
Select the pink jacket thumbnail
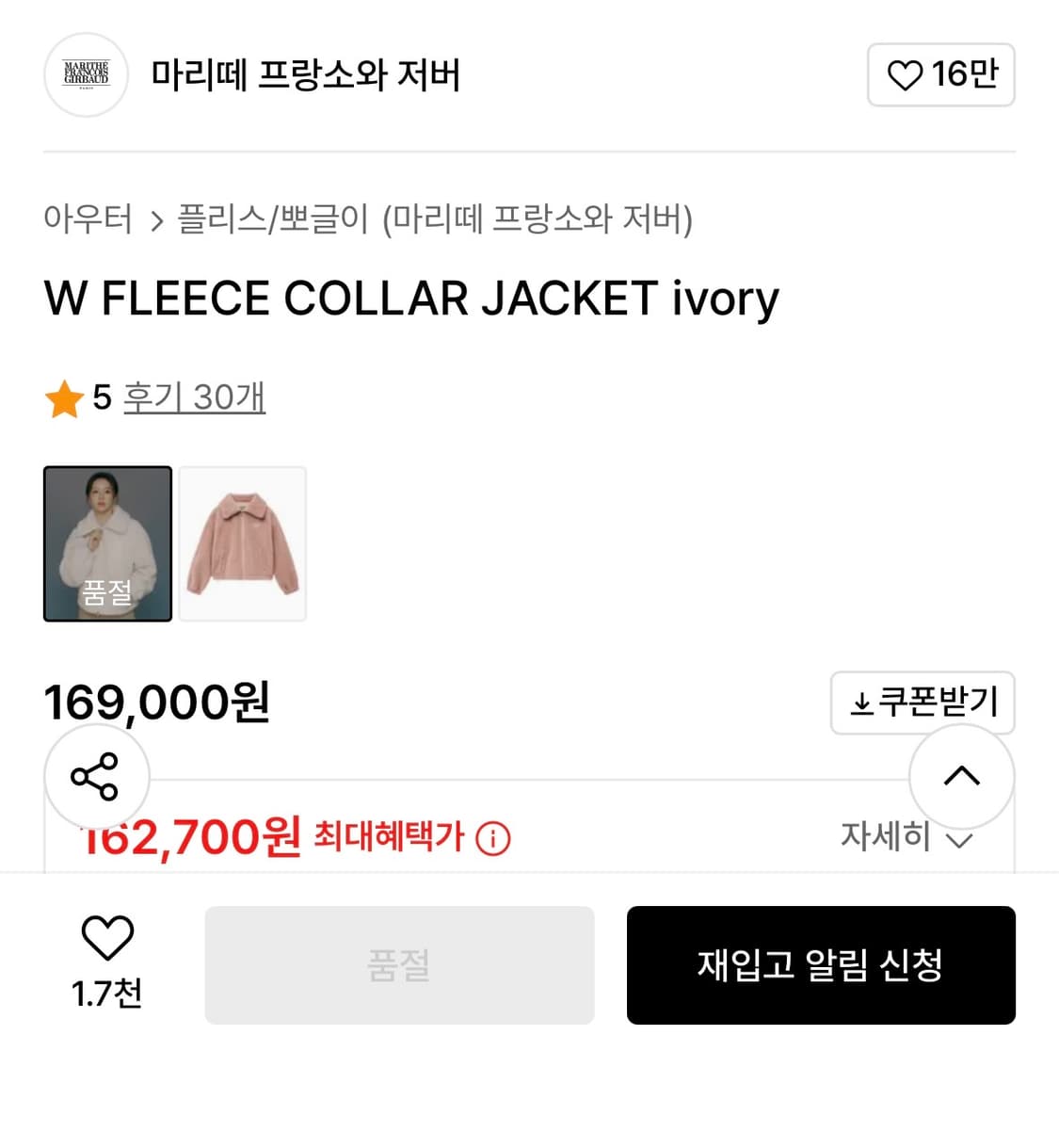[241, 543]
